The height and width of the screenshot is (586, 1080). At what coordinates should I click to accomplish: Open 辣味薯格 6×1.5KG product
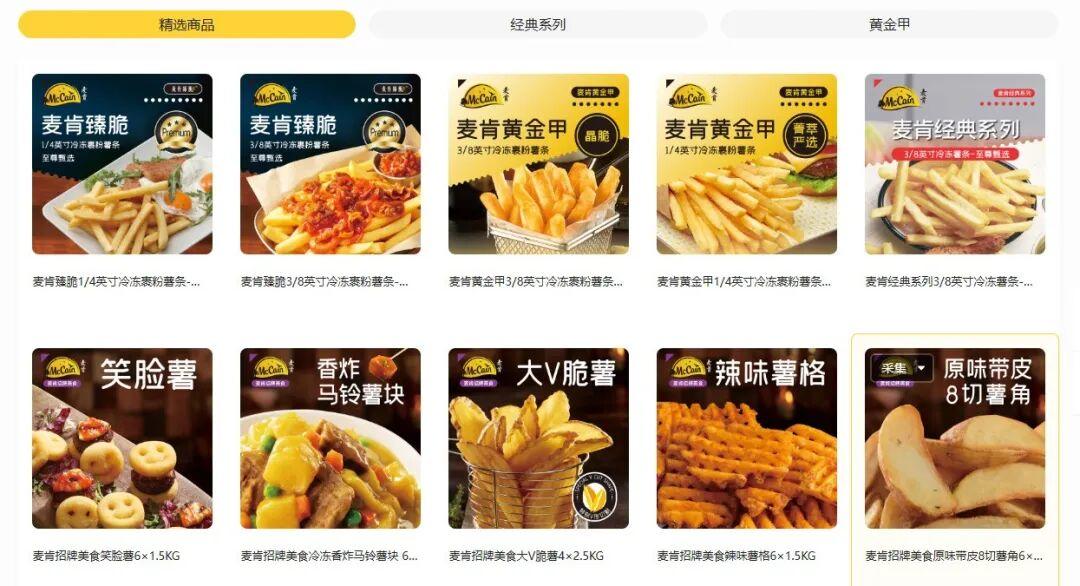click(x=746, y=438)
